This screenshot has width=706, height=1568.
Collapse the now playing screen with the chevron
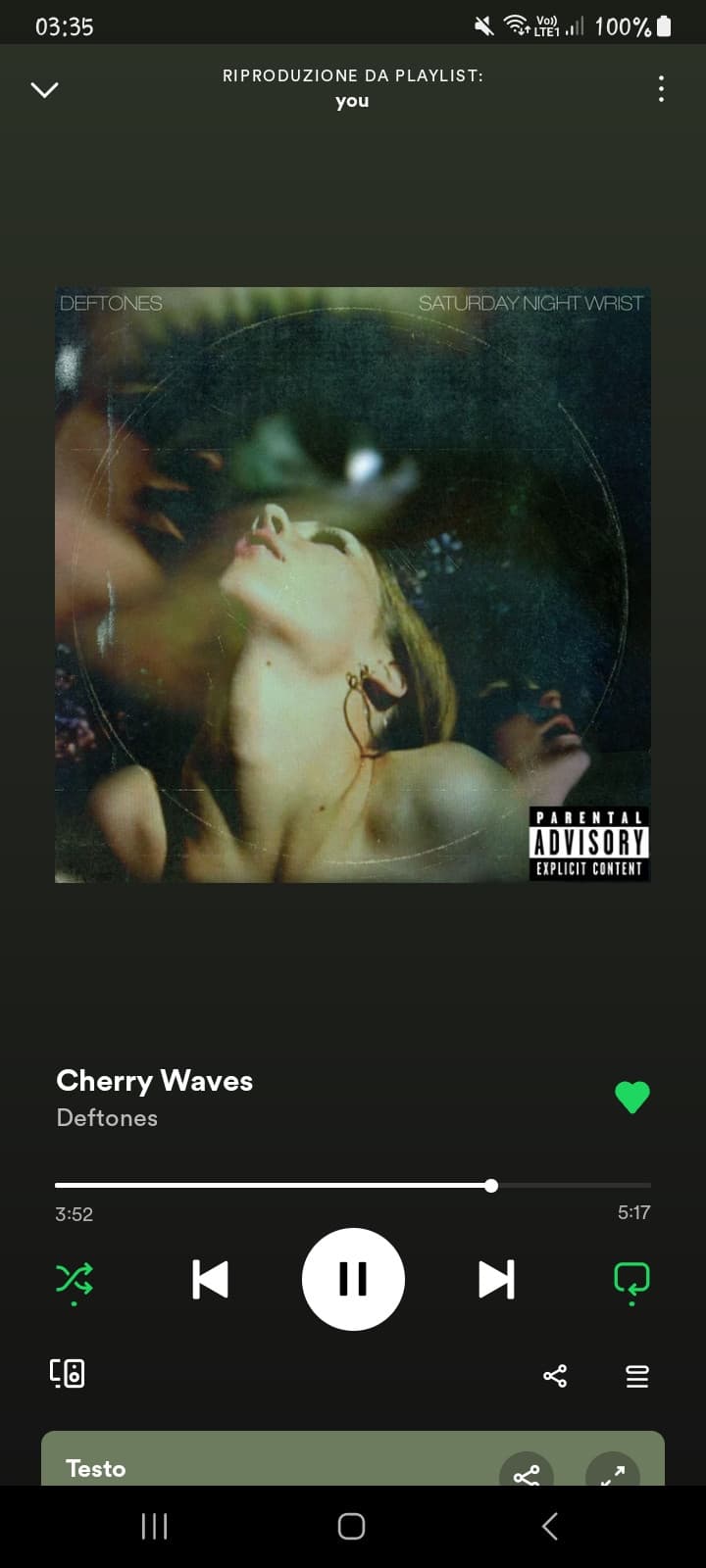[45, 90]
